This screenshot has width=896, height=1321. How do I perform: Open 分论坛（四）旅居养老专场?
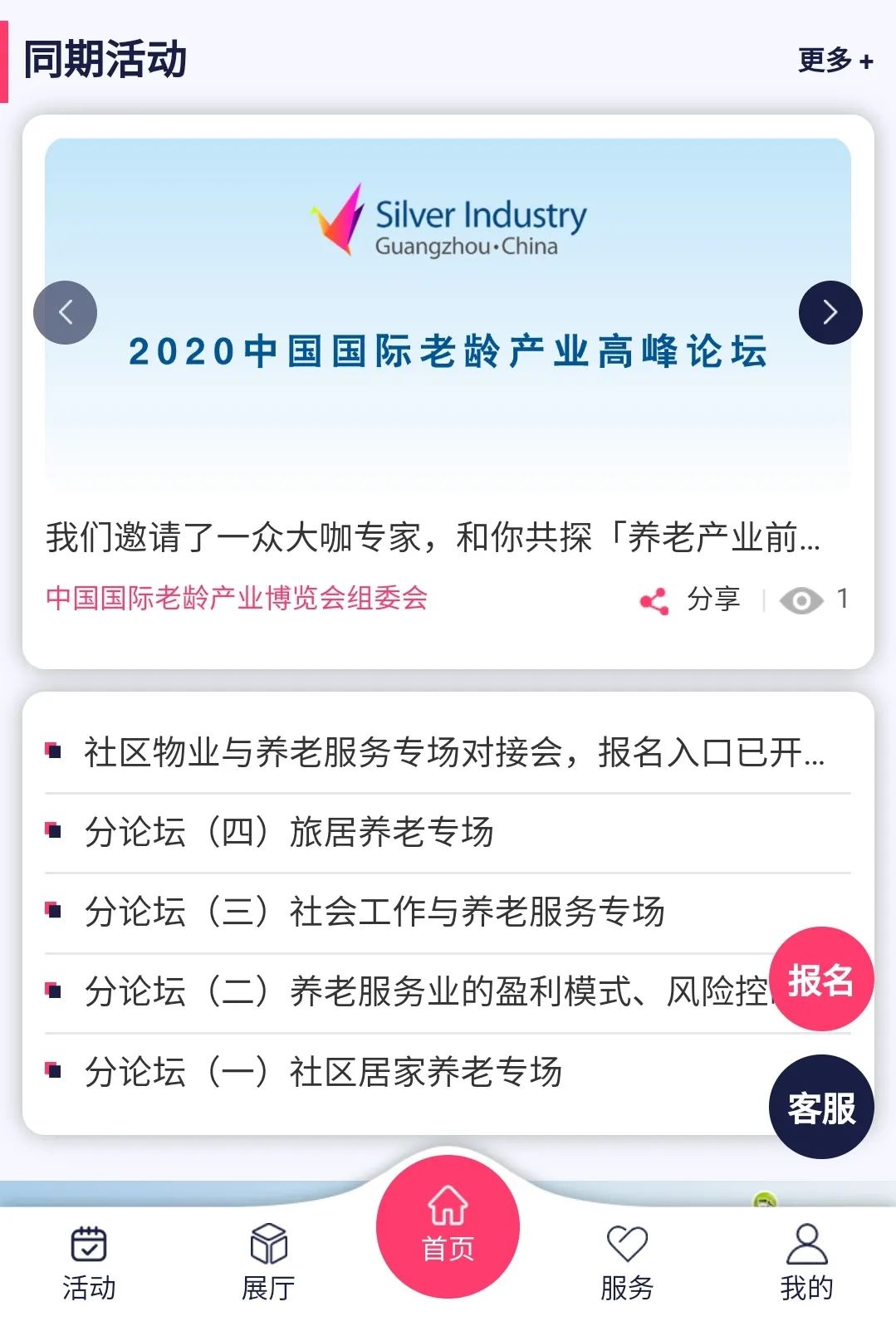point(289,832)
